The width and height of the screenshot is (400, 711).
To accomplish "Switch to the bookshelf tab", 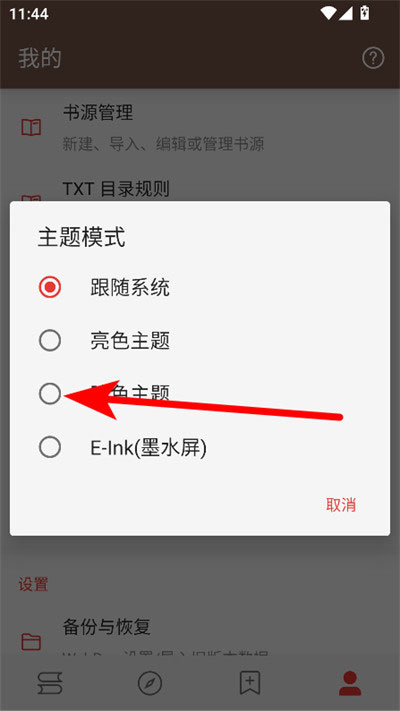I will click(50, 683).
